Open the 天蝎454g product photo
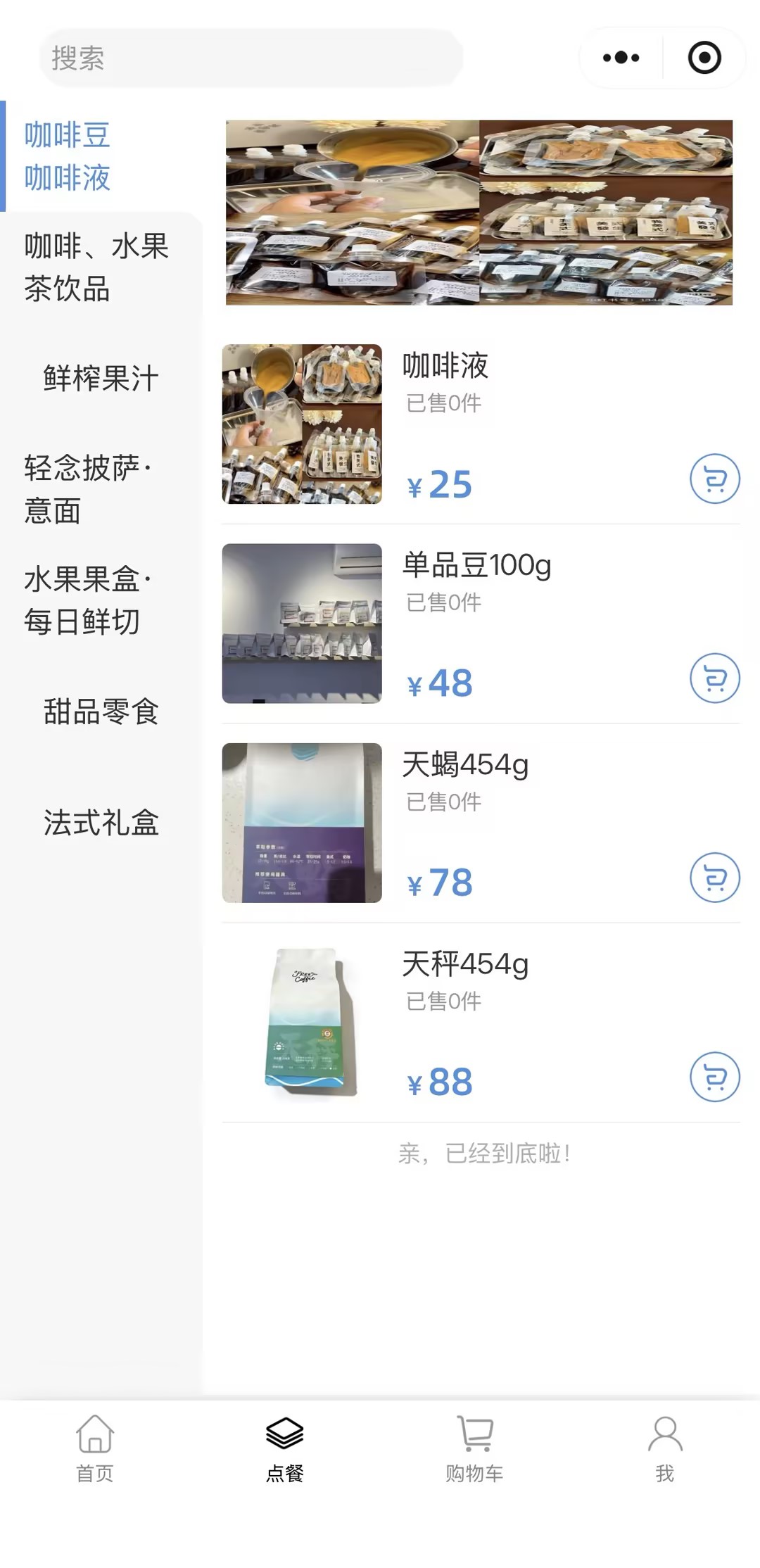 [x=302, y=823]
